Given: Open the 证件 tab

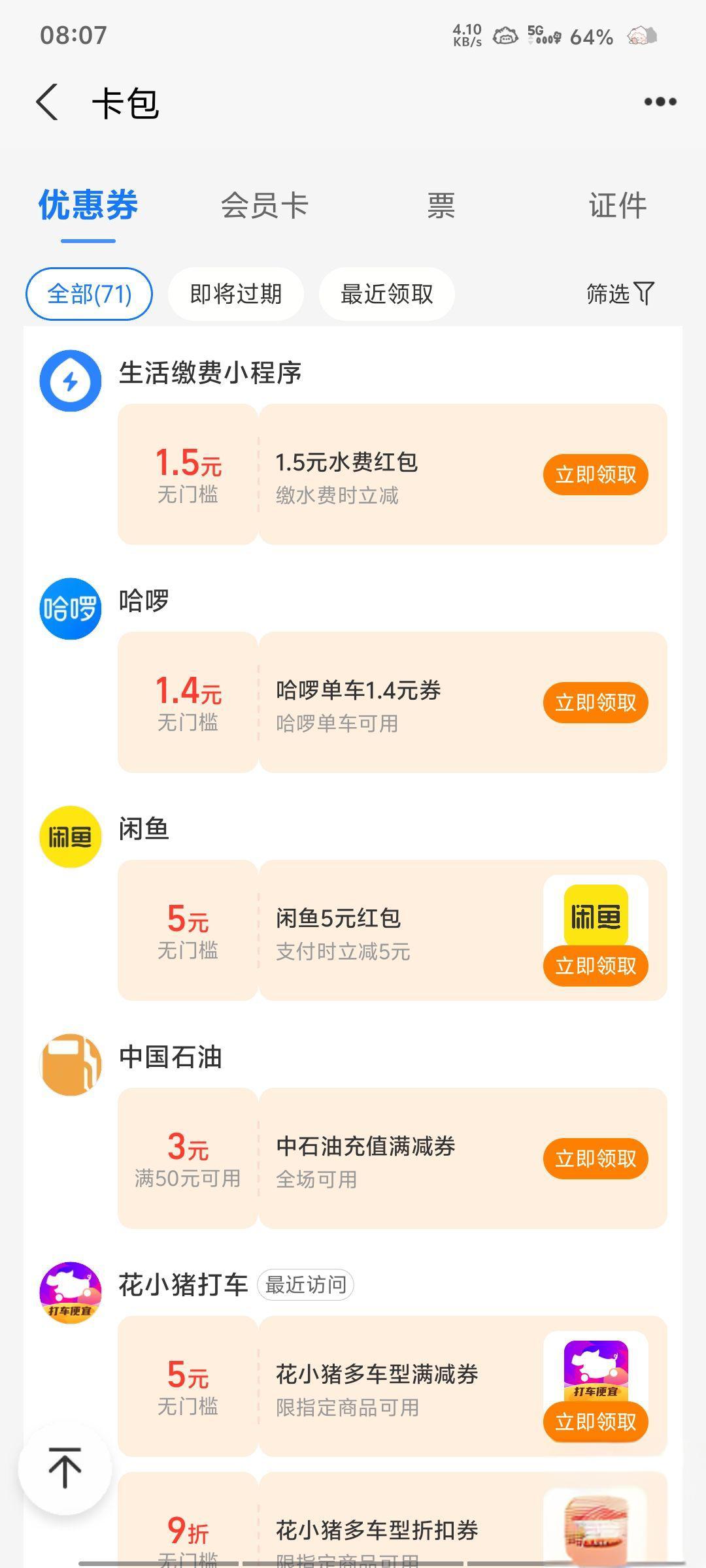Looking at the screenshot, I should click(x=618, y=205).
